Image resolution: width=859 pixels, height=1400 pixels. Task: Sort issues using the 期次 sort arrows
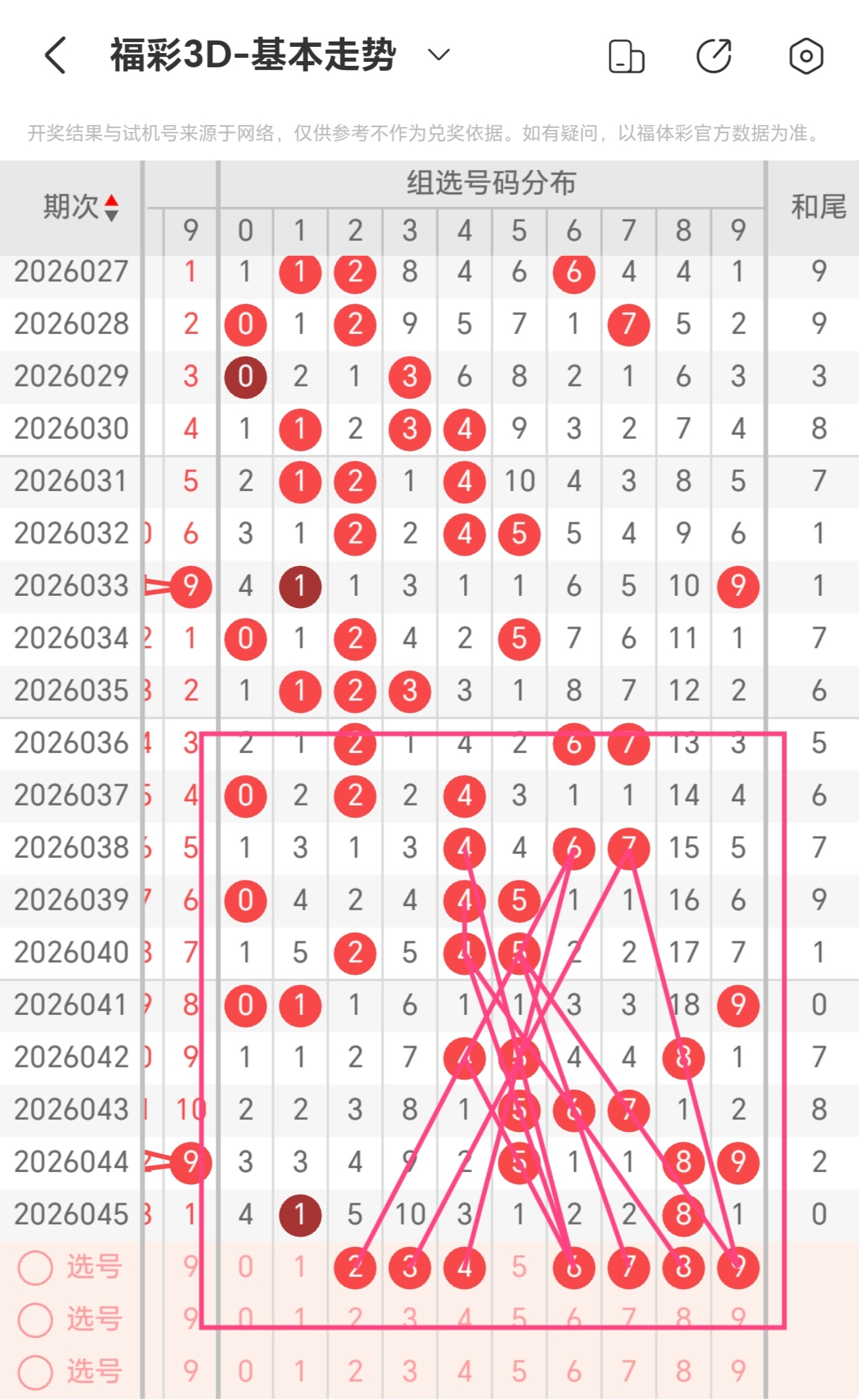(111, 205)
